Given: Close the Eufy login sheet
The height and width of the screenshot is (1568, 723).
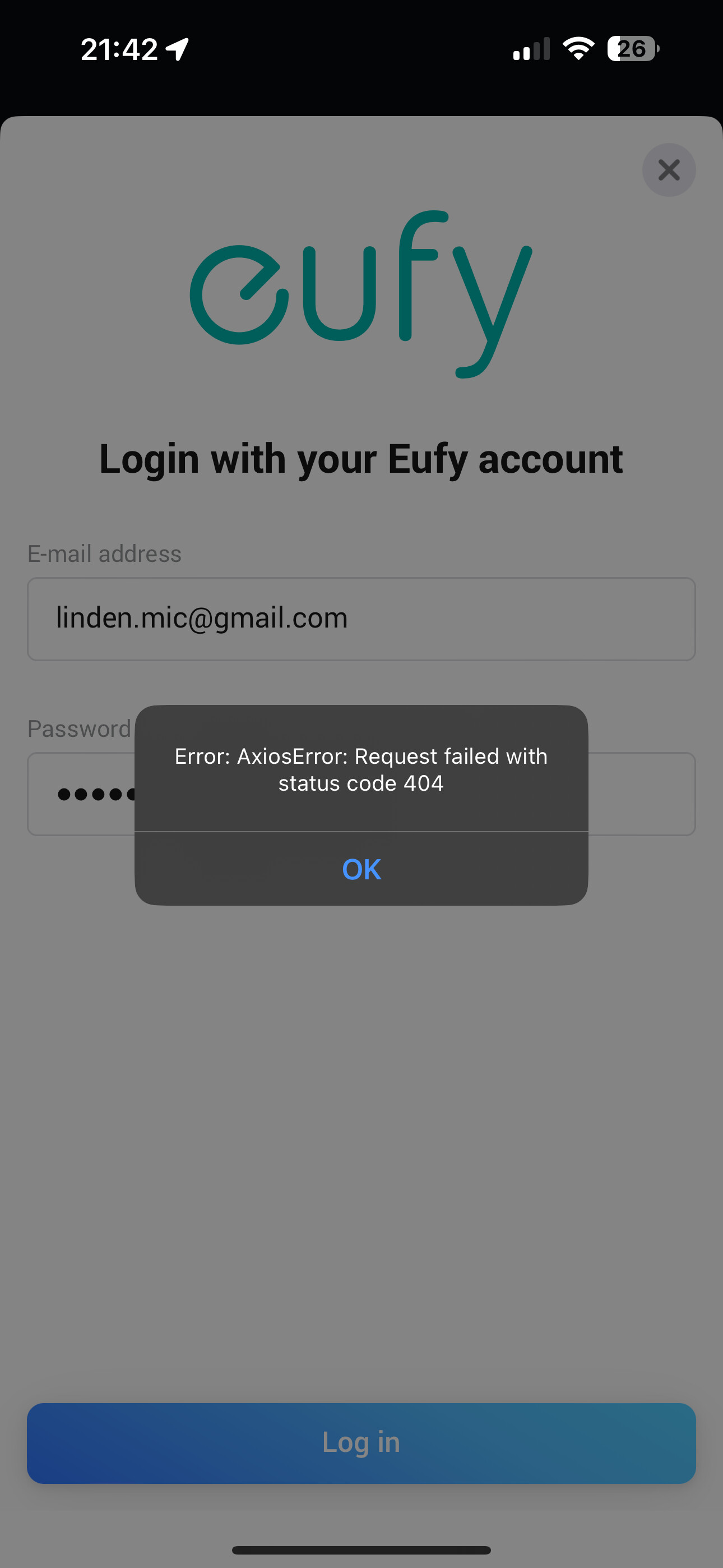Looking at the screenshot, I should [668, 170].
